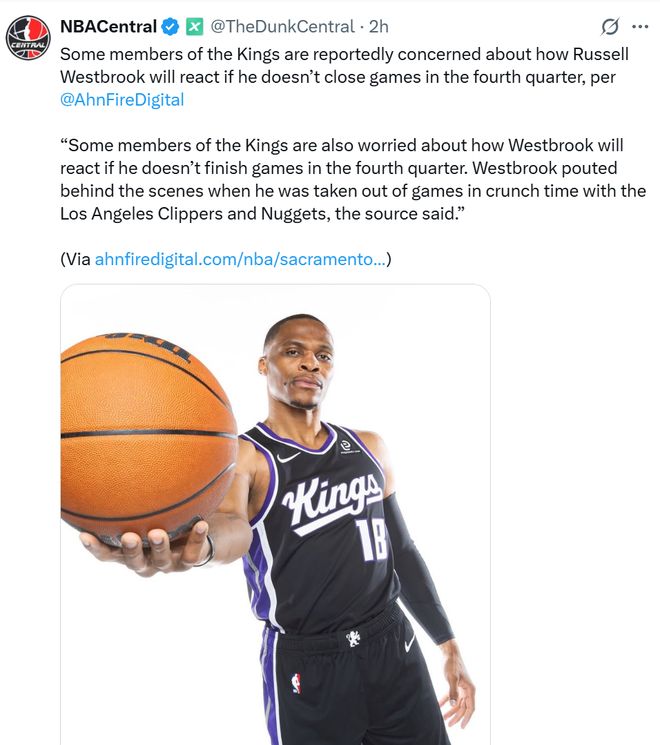The image size is (660, 745).
Task: Tap the @TheDunkCentral handle
Action: pos(282,26)
